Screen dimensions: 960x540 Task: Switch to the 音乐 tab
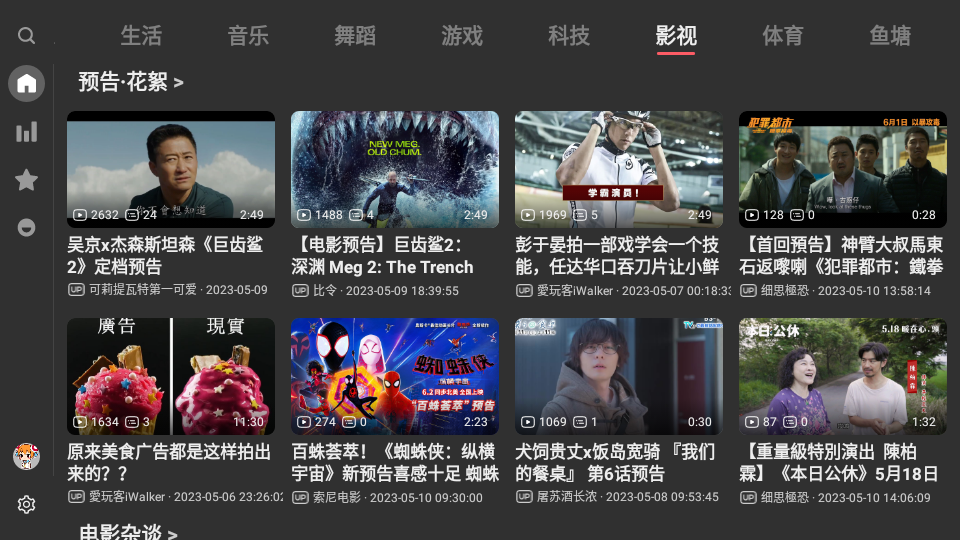coord(248,36)
